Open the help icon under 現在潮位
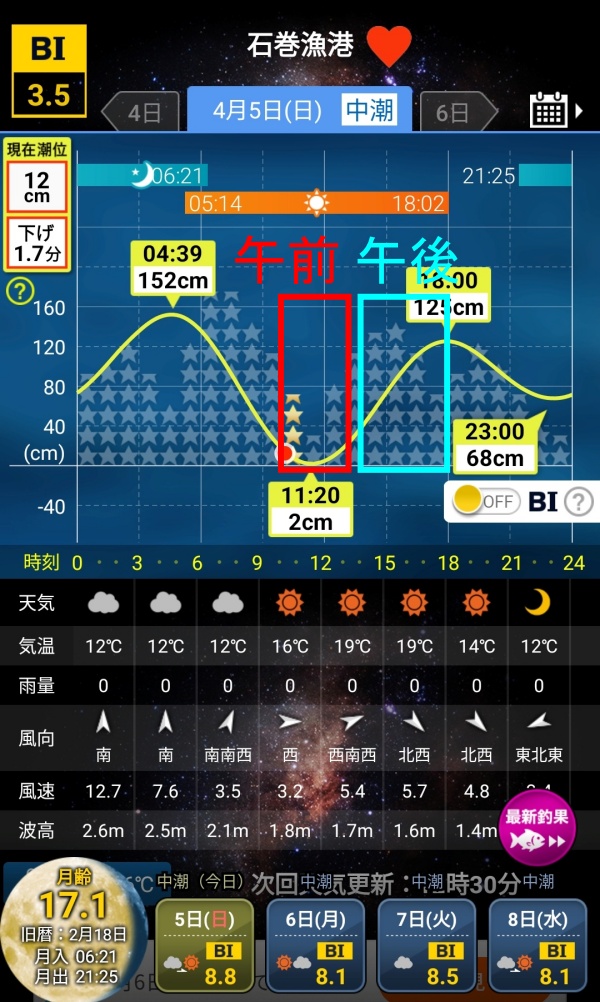 (x=20, y=292)
